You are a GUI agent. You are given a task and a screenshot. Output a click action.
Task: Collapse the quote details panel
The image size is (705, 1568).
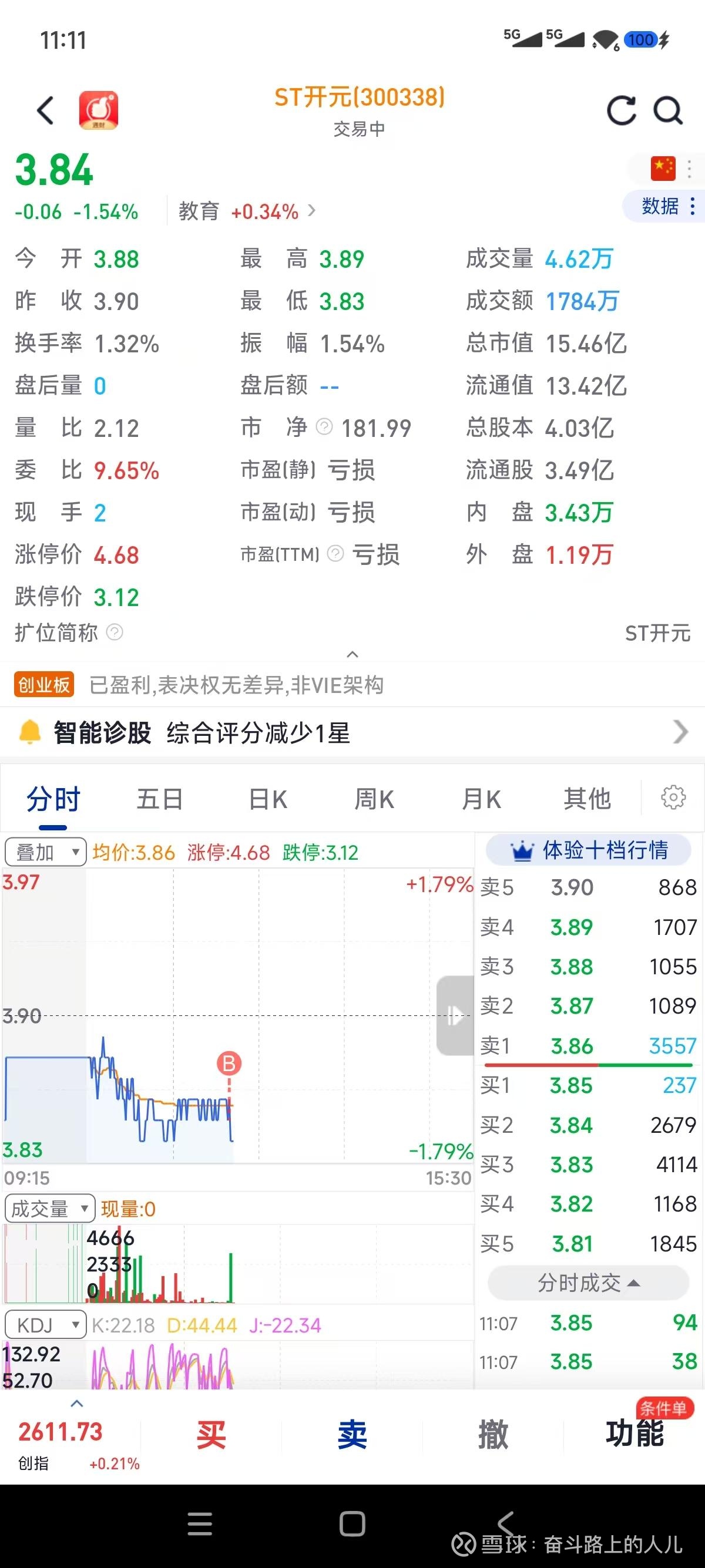click(352, 654)
